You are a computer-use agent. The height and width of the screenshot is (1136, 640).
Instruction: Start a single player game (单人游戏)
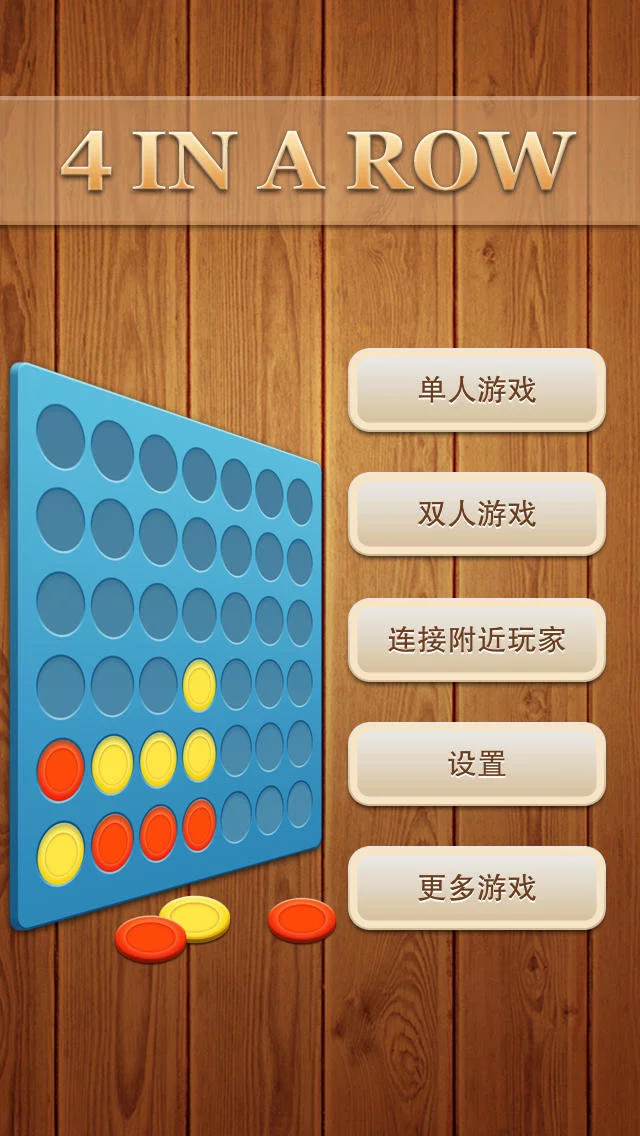click(477, 389)
